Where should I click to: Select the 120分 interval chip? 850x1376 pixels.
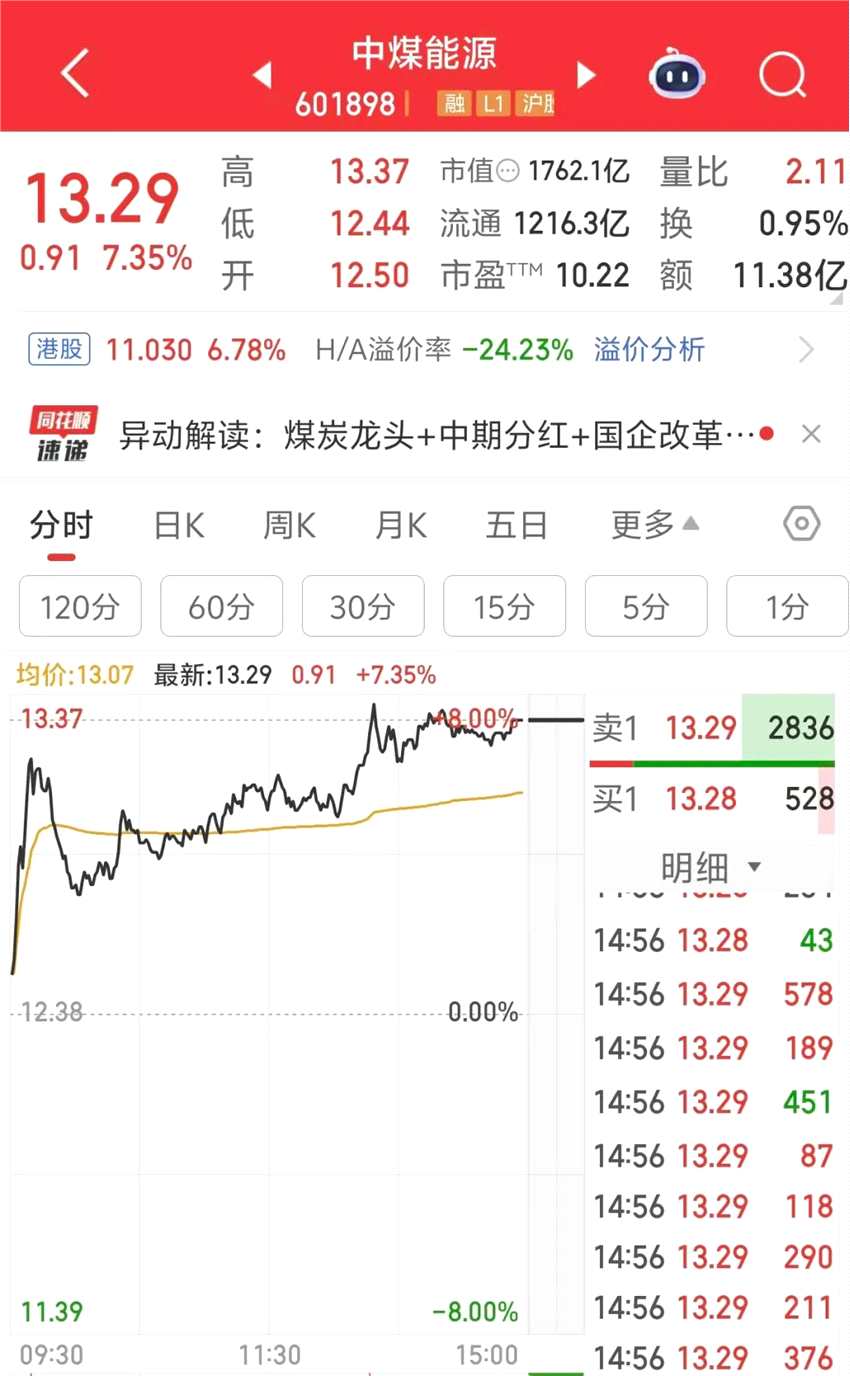click(80, 606)
